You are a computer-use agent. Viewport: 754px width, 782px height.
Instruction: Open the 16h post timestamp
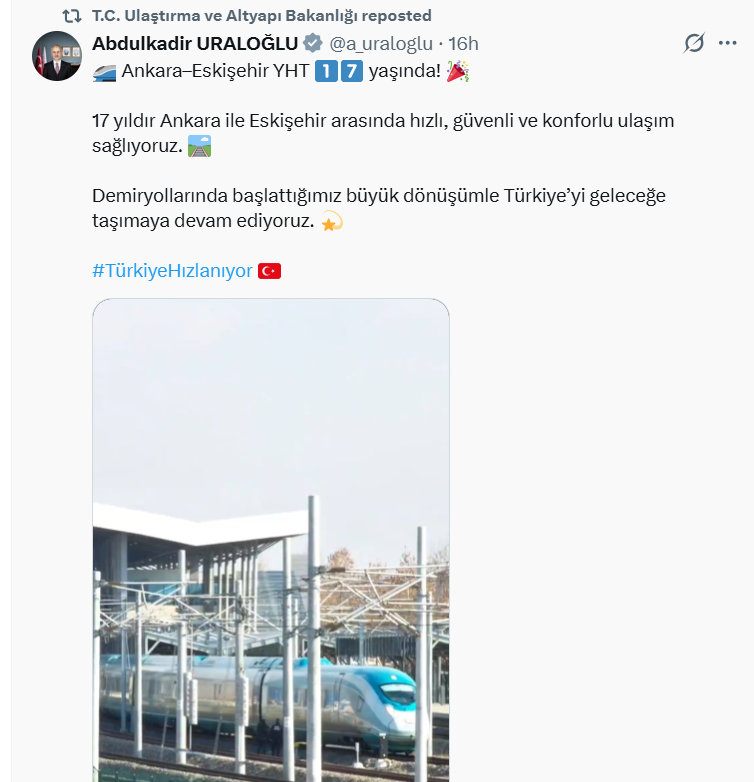pos(464,43)
